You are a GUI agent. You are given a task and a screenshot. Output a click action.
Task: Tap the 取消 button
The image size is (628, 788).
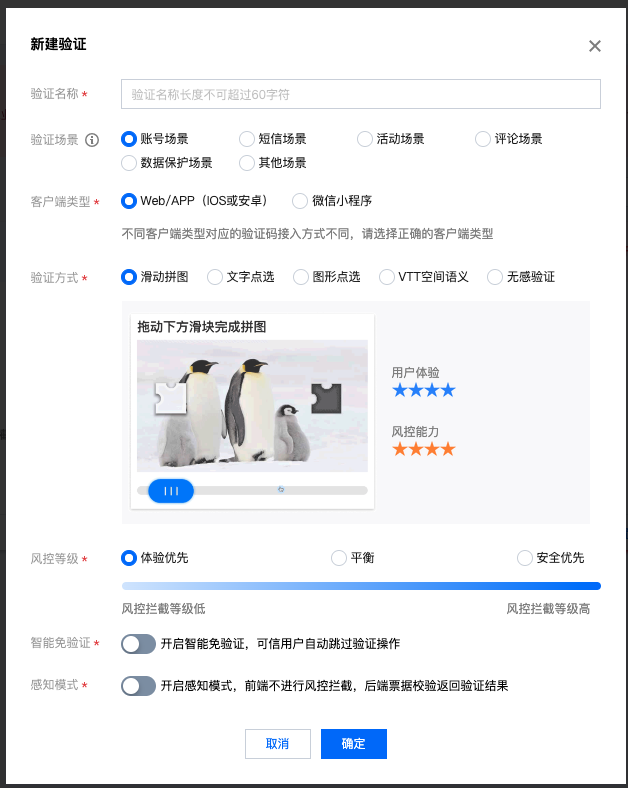[277, 744]
